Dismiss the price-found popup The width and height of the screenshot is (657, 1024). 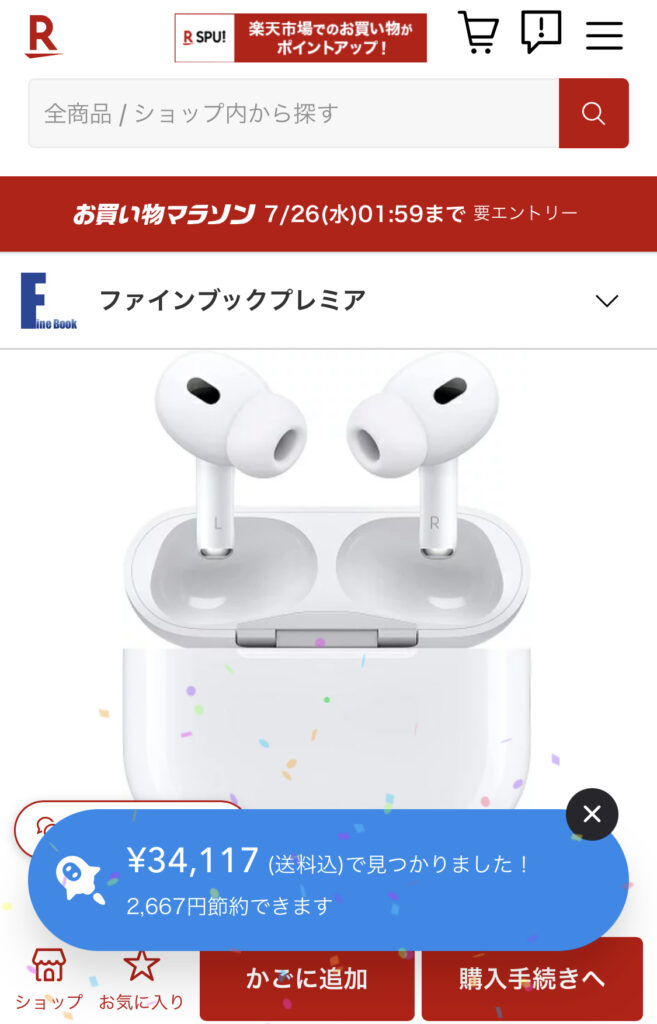point(592,814)
